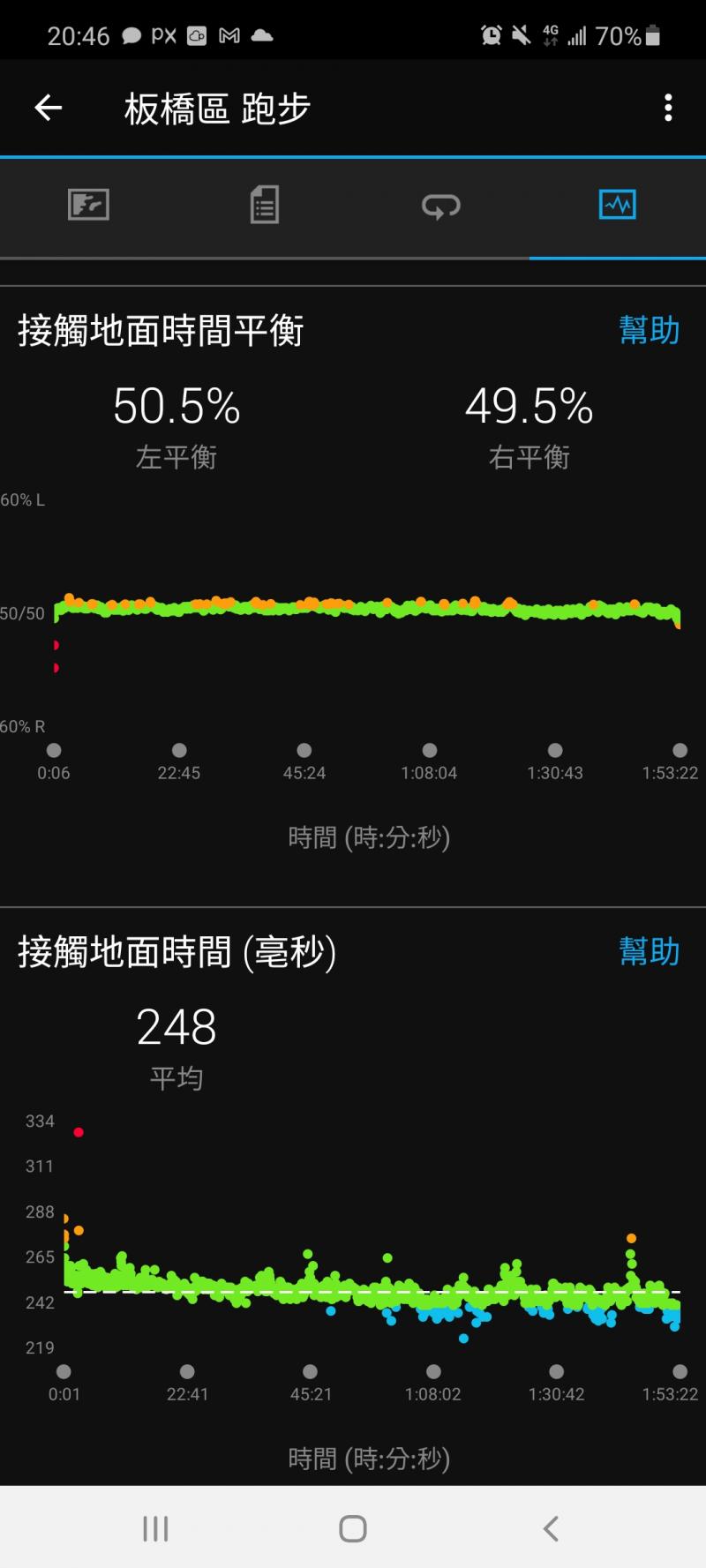This screenshot has width=706, height=1568.
Task: Open the system recent apps button
Action: click(155, 1528)
